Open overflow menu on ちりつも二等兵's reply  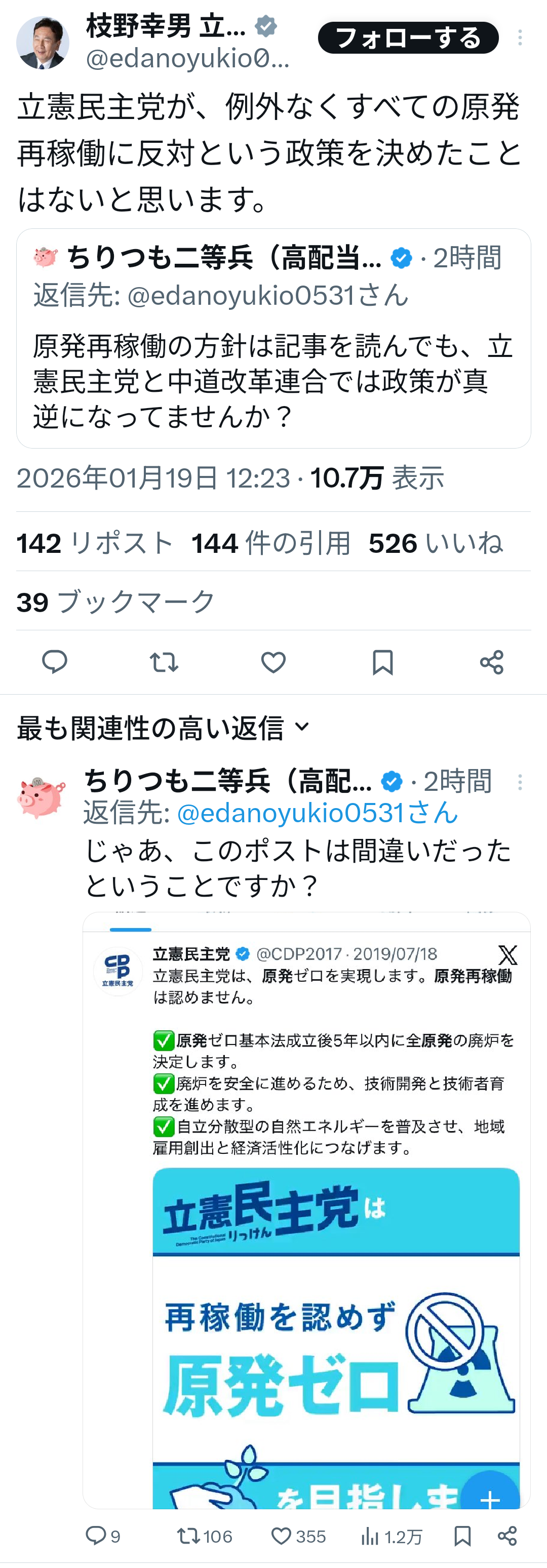520,782
